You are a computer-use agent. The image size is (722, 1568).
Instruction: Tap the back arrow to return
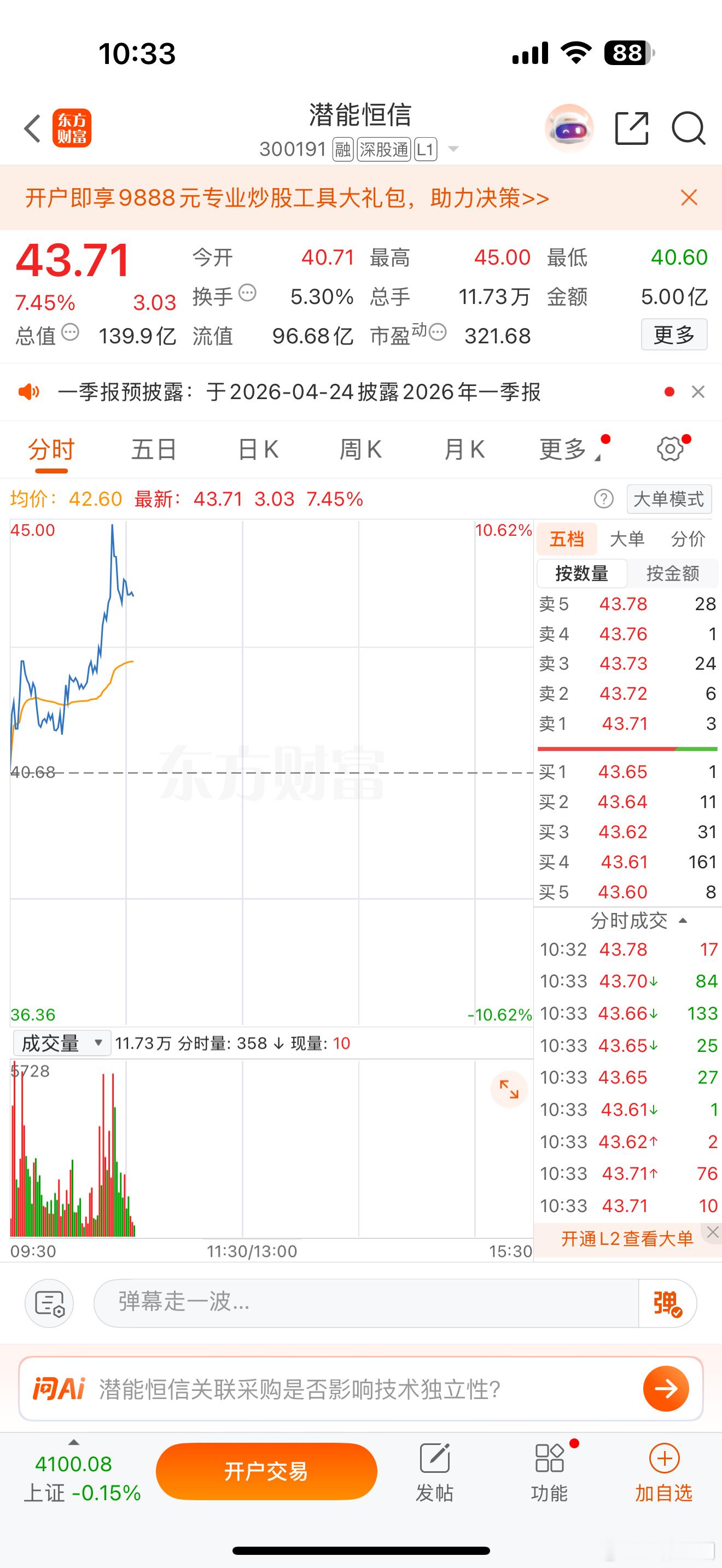pos(31,128)
